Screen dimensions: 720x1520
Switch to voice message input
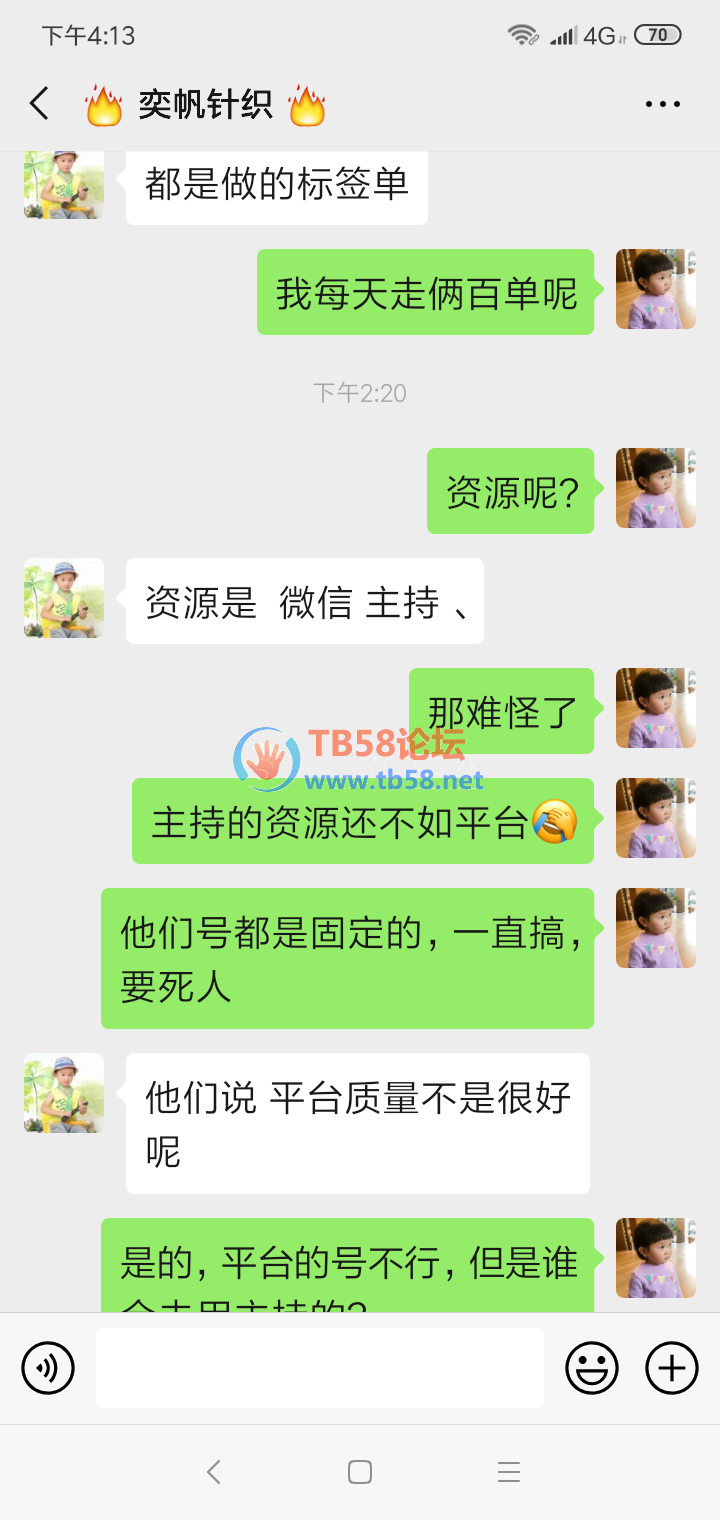48,1367
